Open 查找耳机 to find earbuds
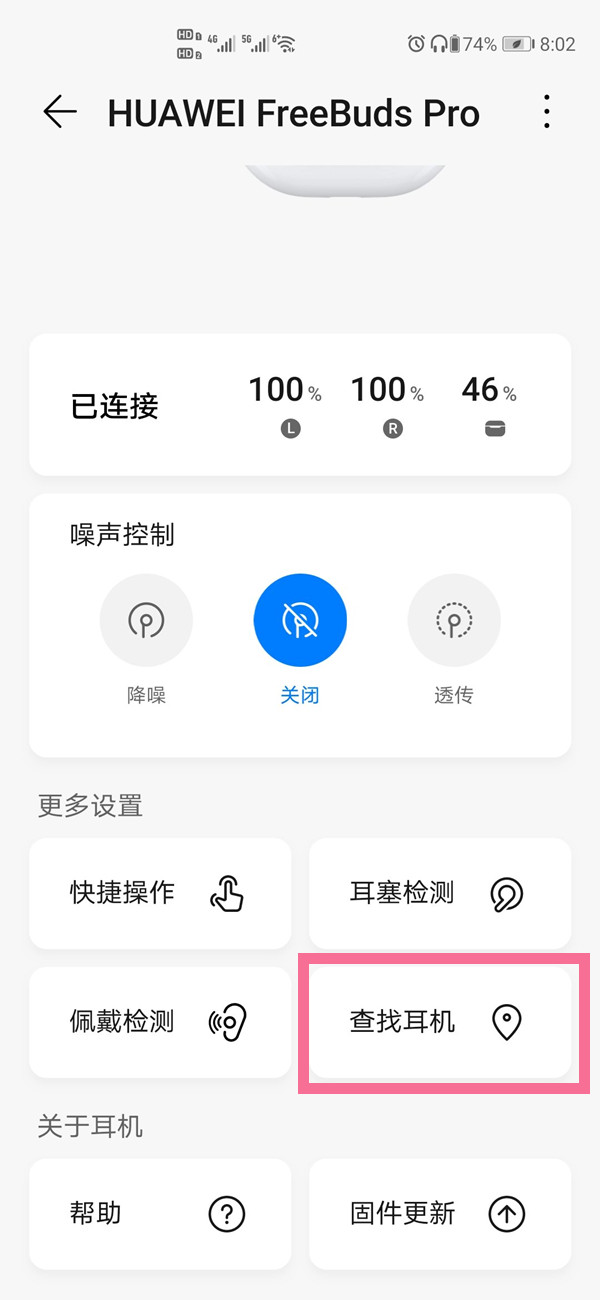This screenshot has width=600, height=1300. pyautogui.click(x=440, y=1021)
